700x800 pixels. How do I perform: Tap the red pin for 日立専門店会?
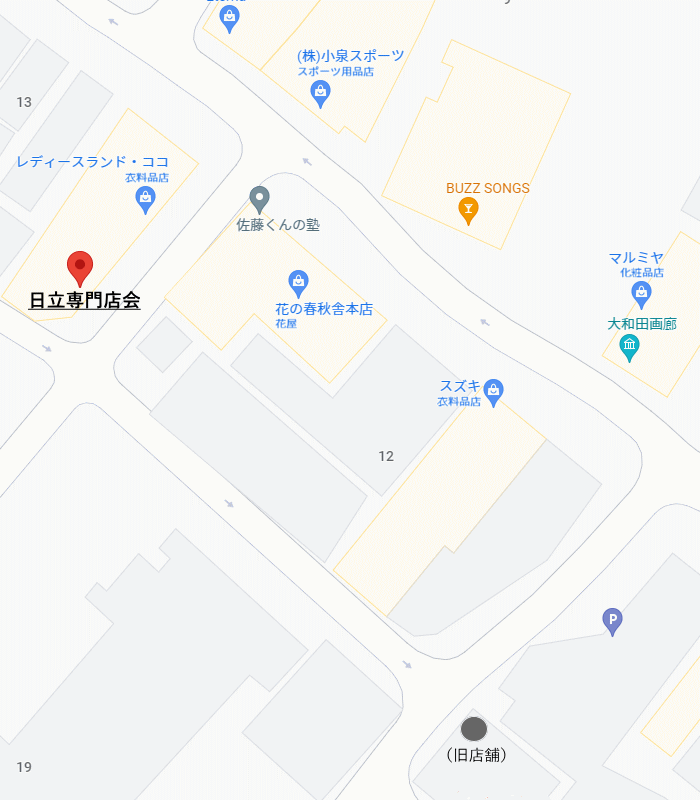tap(80, 267)
